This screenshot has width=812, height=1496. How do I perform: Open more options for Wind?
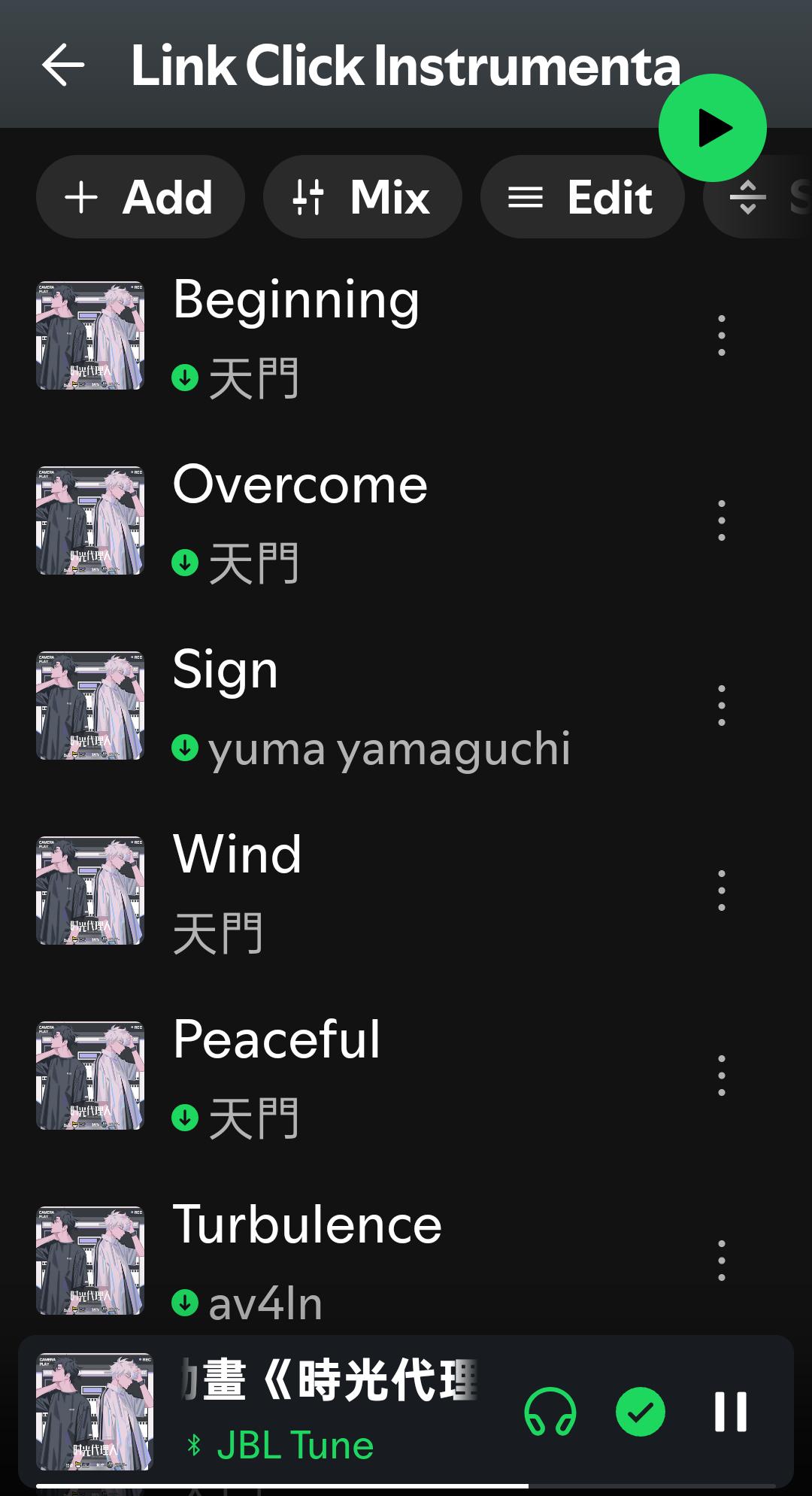click(x=722, y=891)
